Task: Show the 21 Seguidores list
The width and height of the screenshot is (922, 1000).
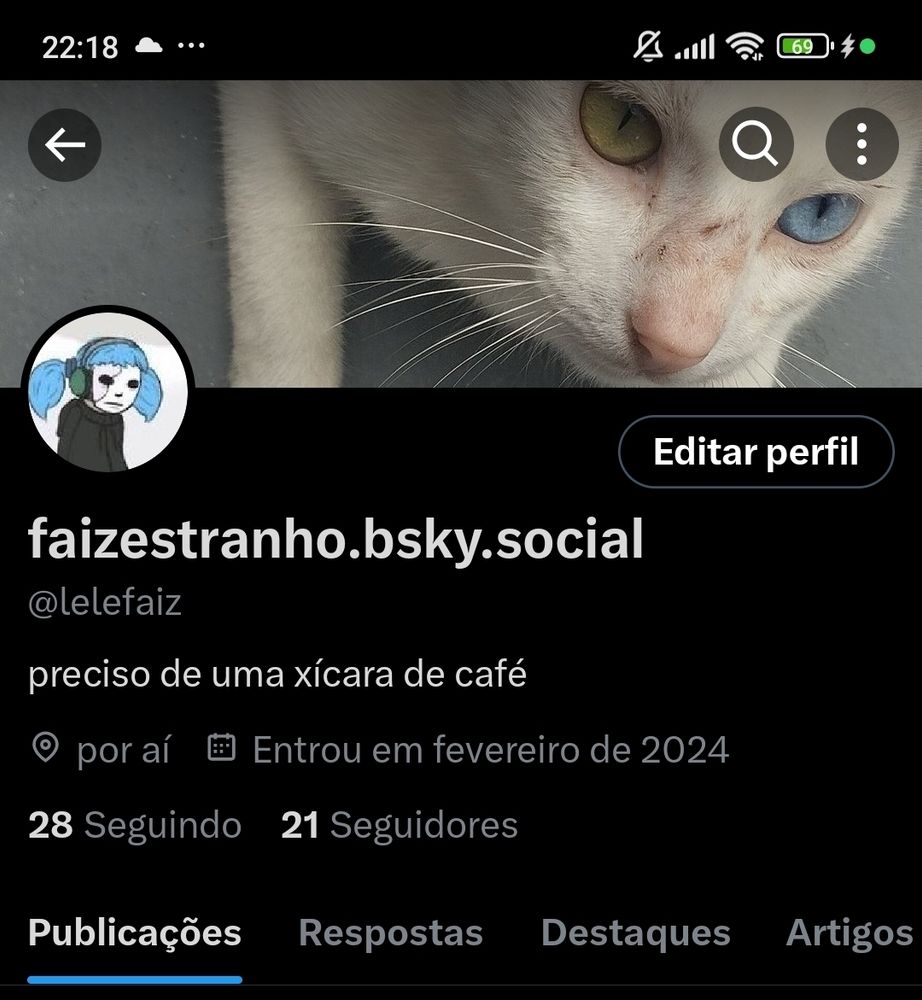Action: click(x=399, y=825)
